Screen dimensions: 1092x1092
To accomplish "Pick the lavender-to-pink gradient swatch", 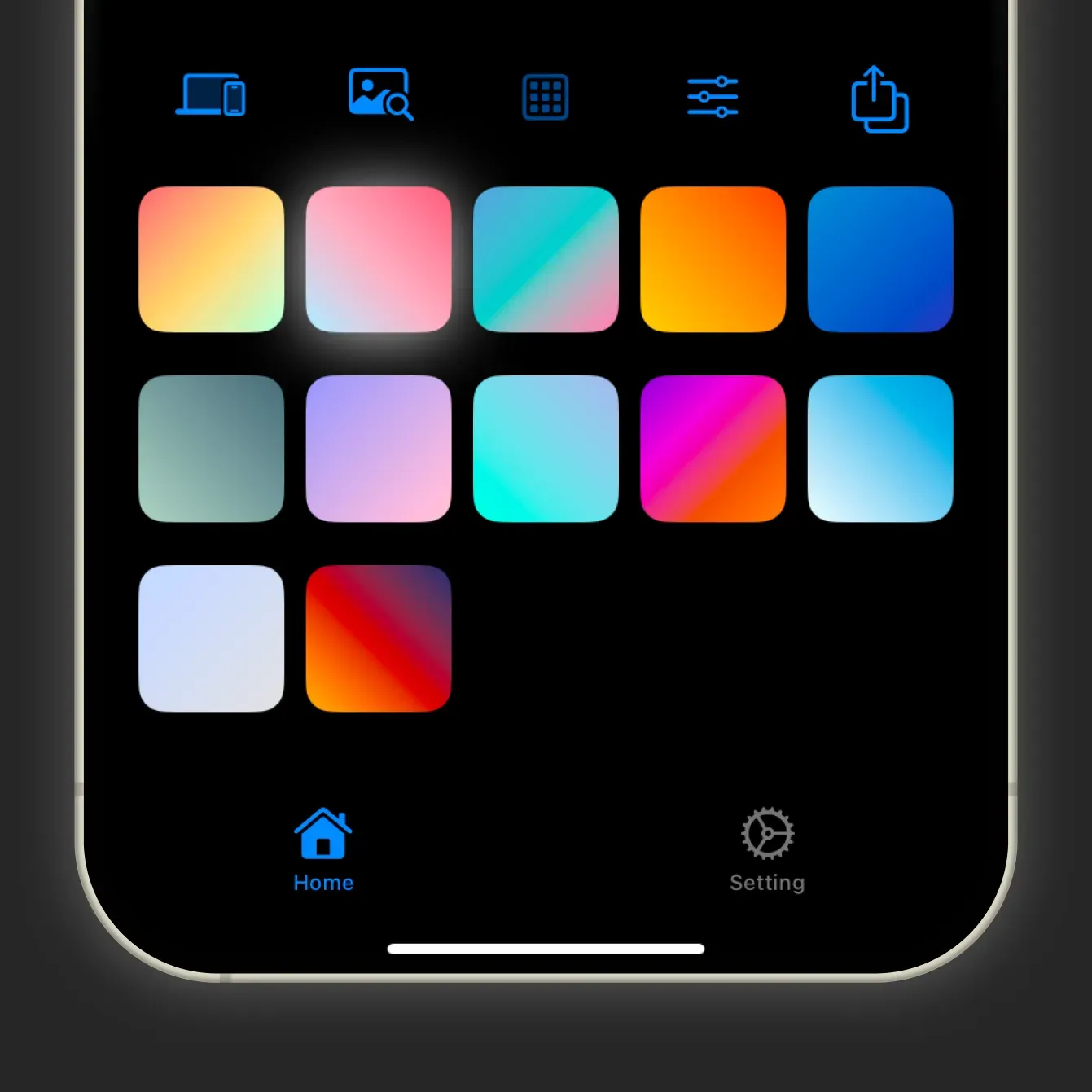I will point(379,449).
